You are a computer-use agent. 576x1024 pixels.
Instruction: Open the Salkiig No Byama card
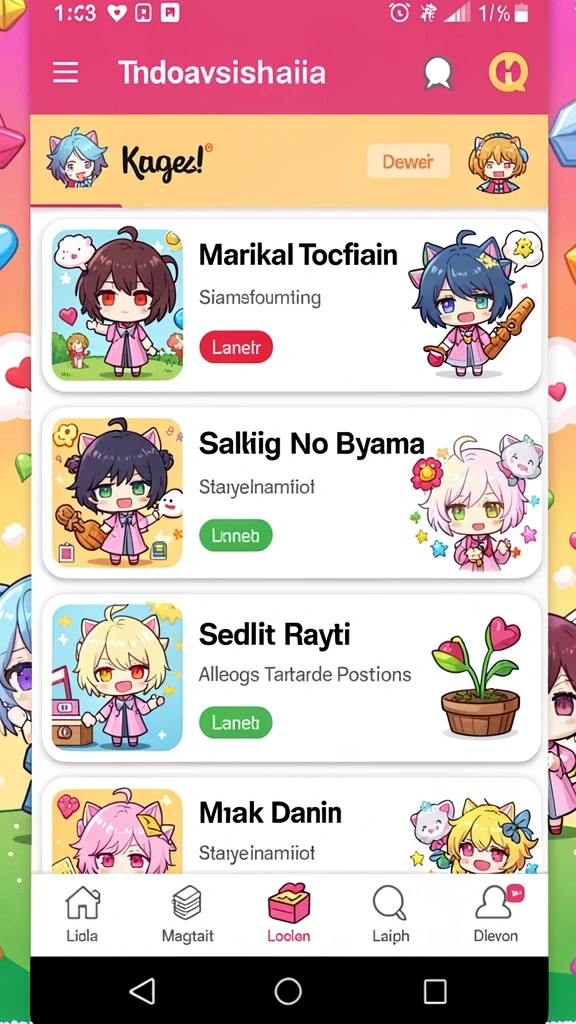[x=291, y=493]
